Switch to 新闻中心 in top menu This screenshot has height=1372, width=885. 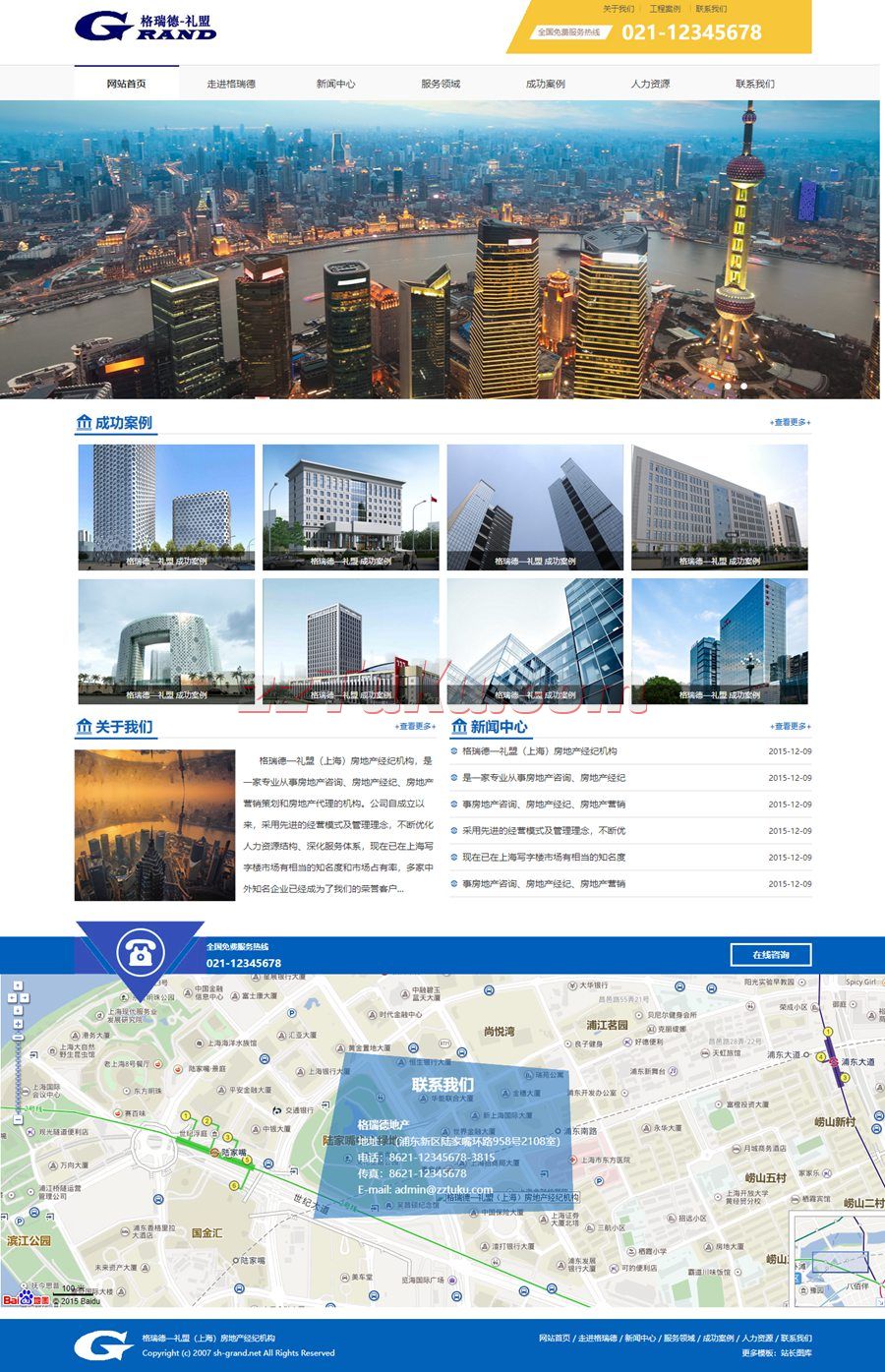[335, 84]
